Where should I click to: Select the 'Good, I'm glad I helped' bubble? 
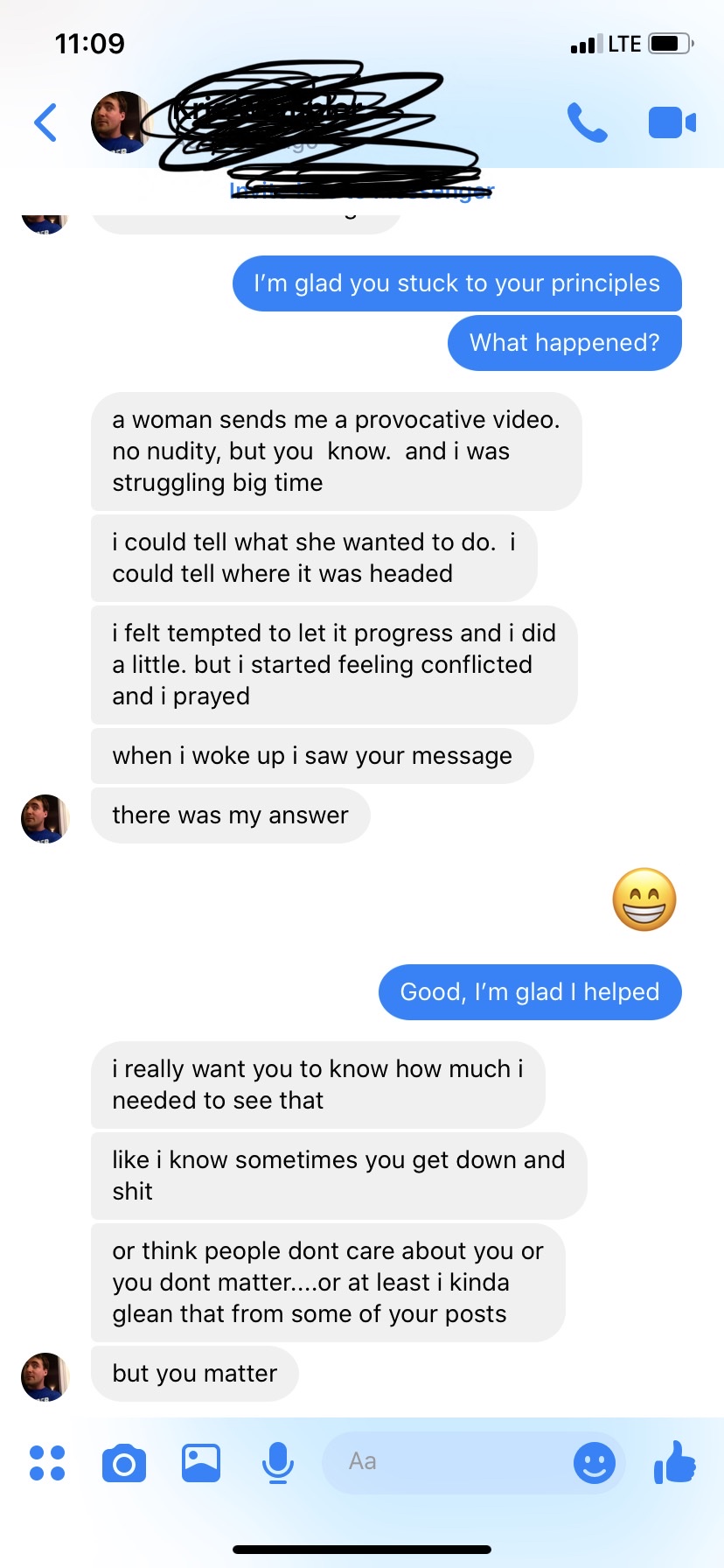point(529,991)
